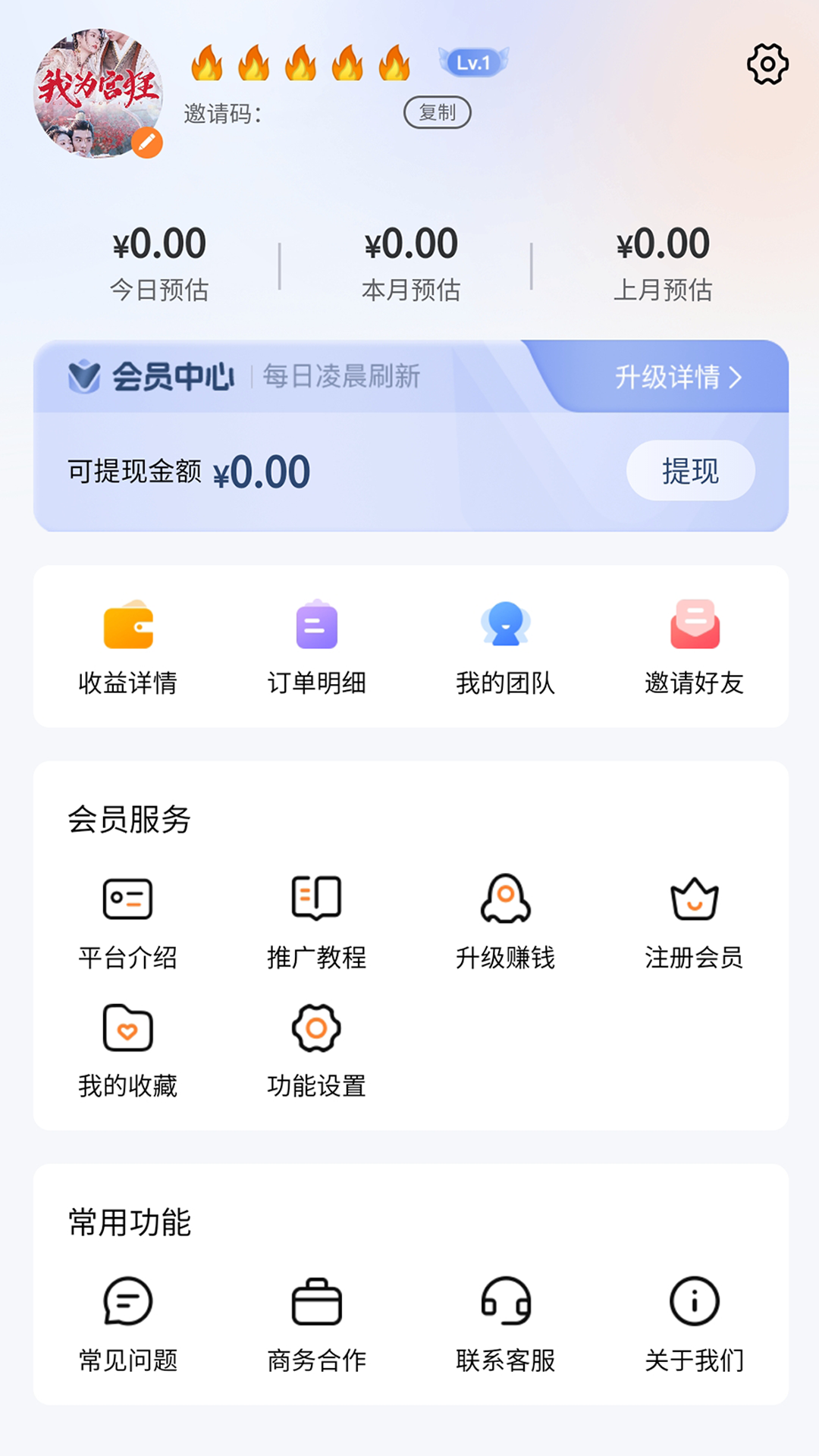Viewport: 819px width, 1456px height.
Task: Open 关于我们 about us
Action: 694,1324
